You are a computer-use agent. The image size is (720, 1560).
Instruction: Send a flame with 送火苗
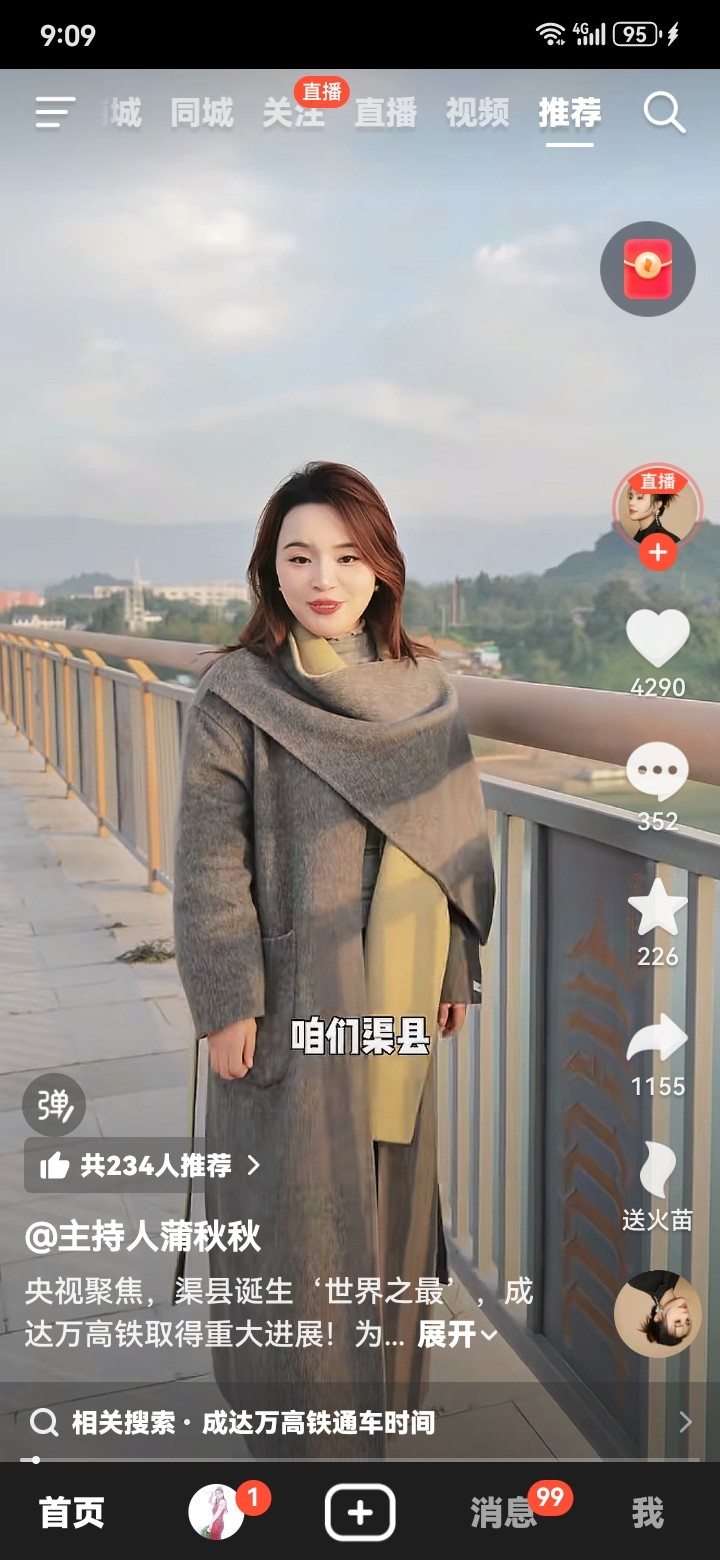(657, 1175)
